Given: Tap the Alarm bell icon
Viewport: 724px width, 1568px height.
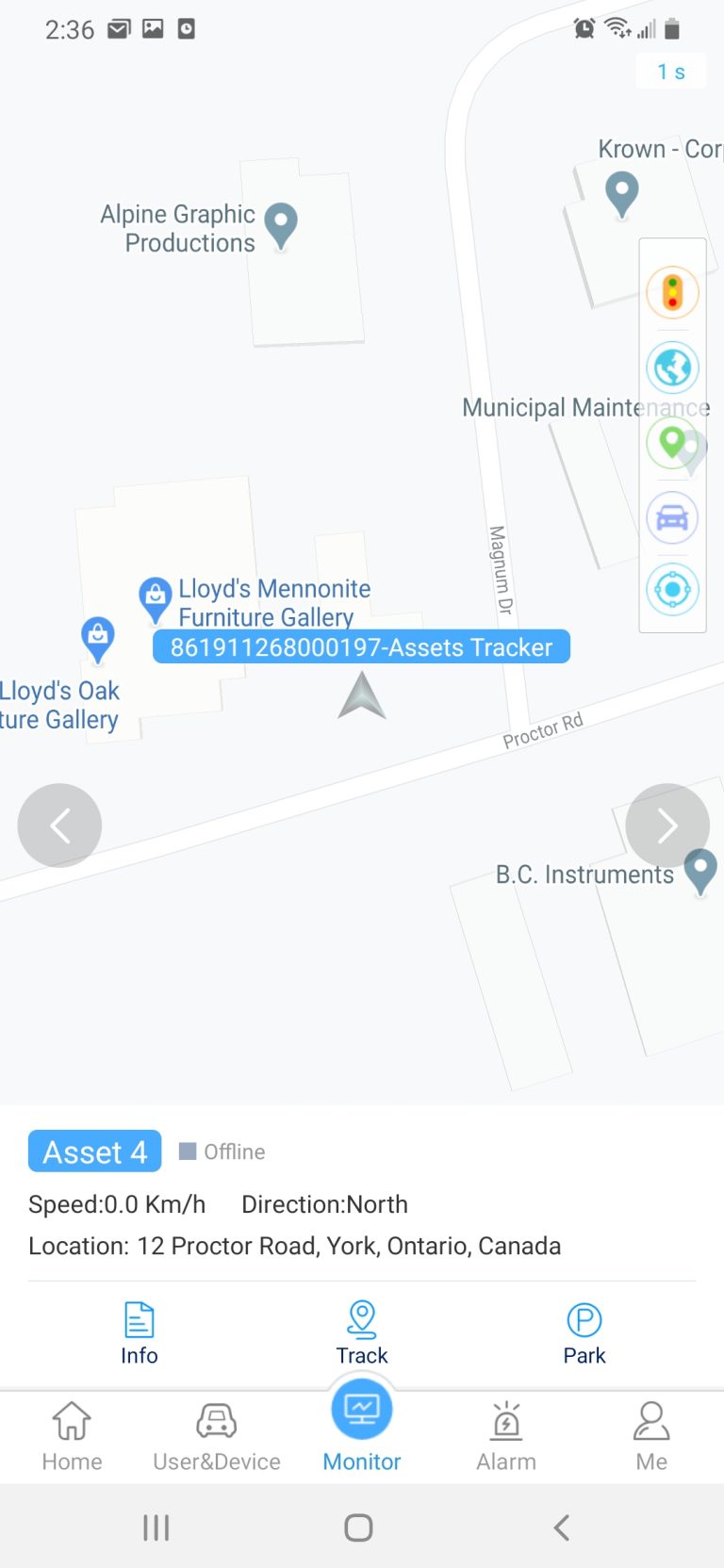Looking at the screenshot, I should point(505,1434).
